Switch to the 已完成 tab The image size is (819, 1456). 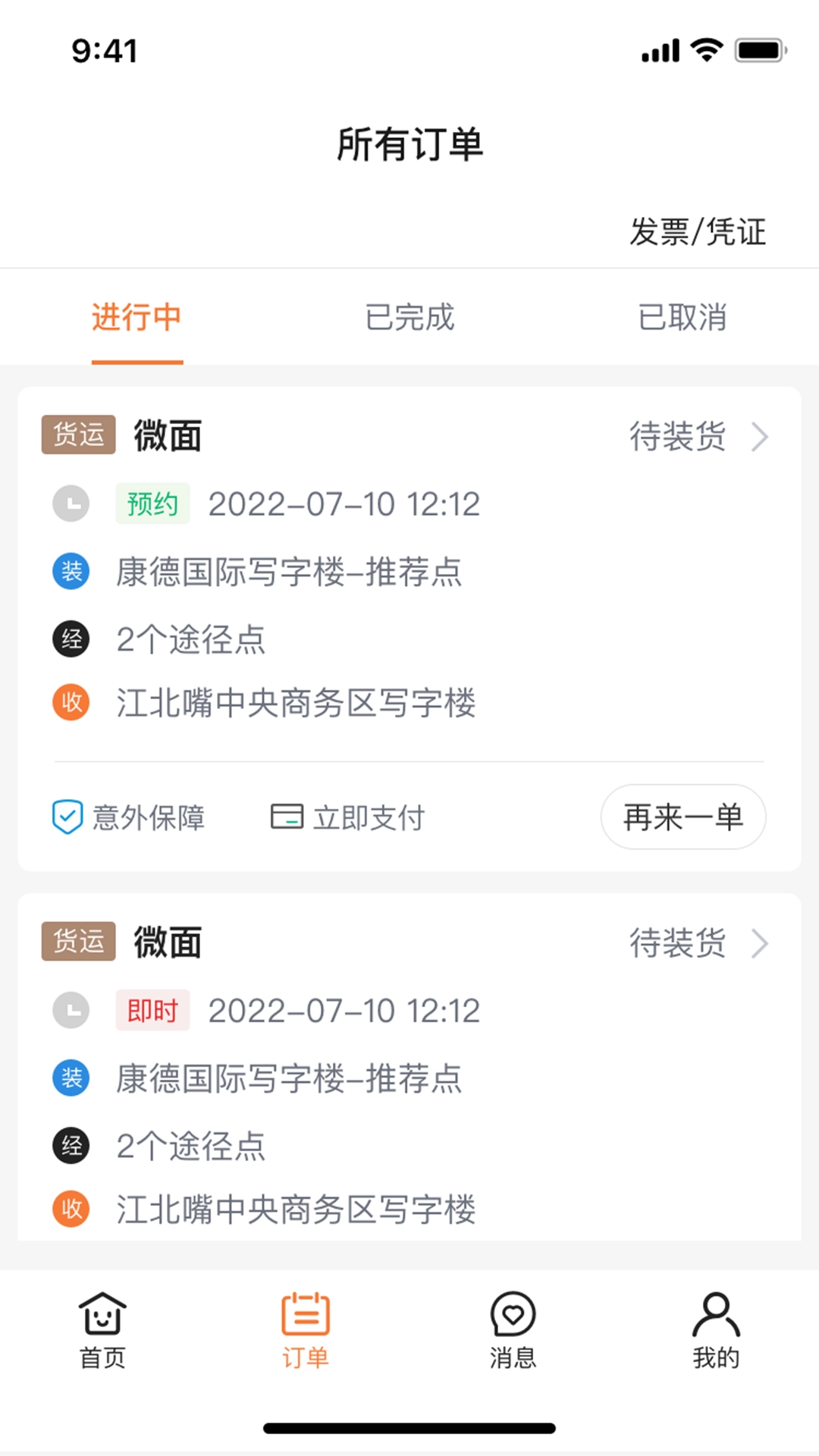click(410, 318)
